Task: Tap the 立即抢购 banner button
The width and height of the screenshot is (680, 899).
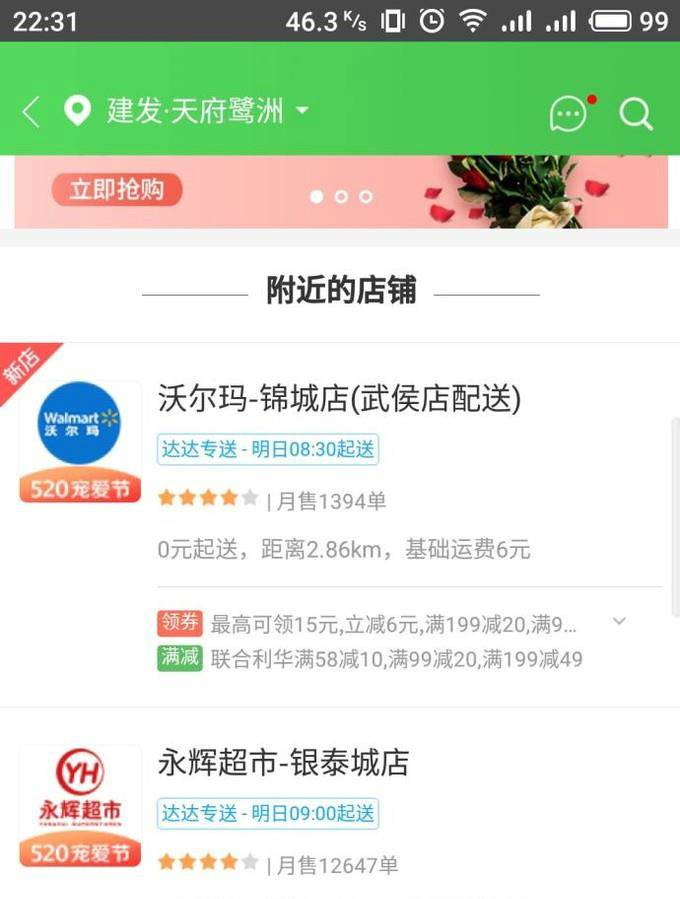Action: pos(117,189)
